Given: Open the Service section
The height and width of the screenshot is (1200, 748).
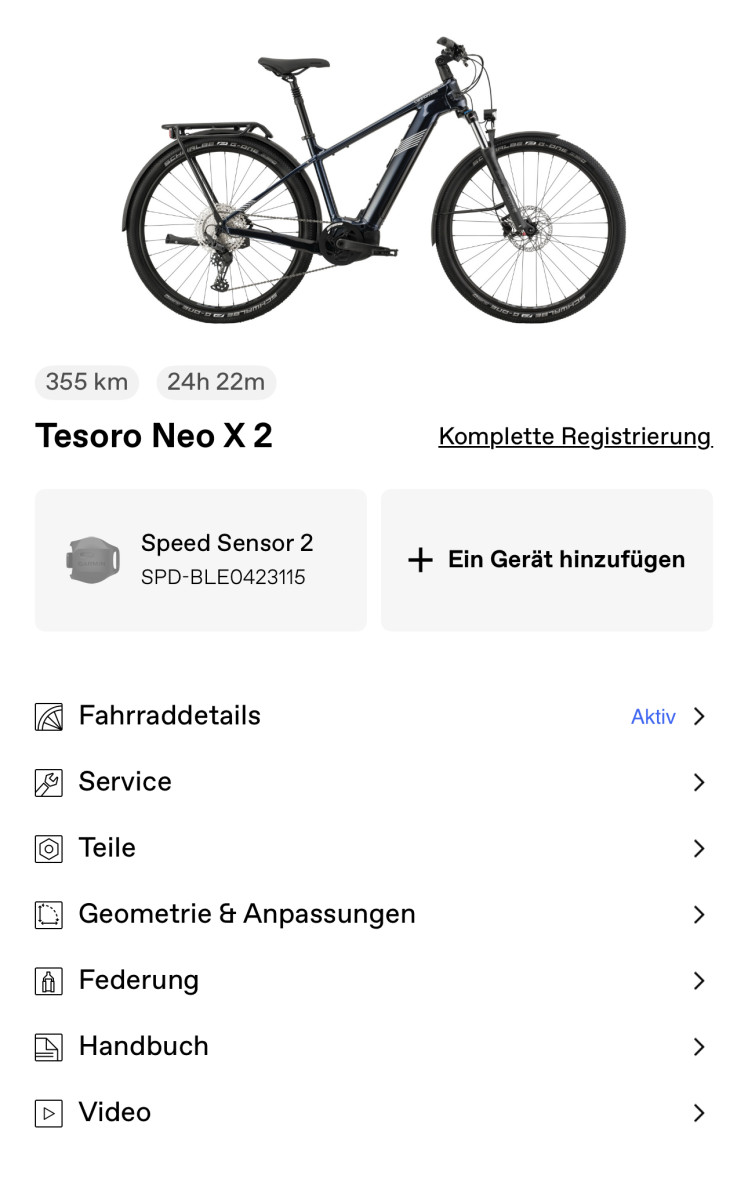Looking at the screenshot, I should click(374, 782).
